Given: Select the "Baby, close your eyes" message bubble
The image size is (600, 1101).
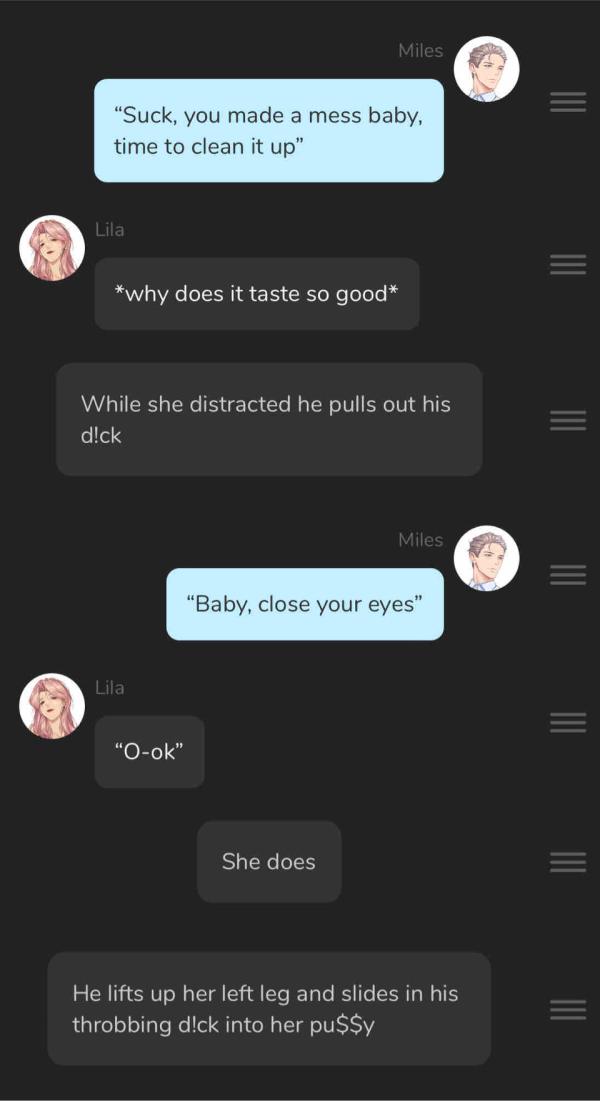Looking at the screenshot, I should point(305,604).
